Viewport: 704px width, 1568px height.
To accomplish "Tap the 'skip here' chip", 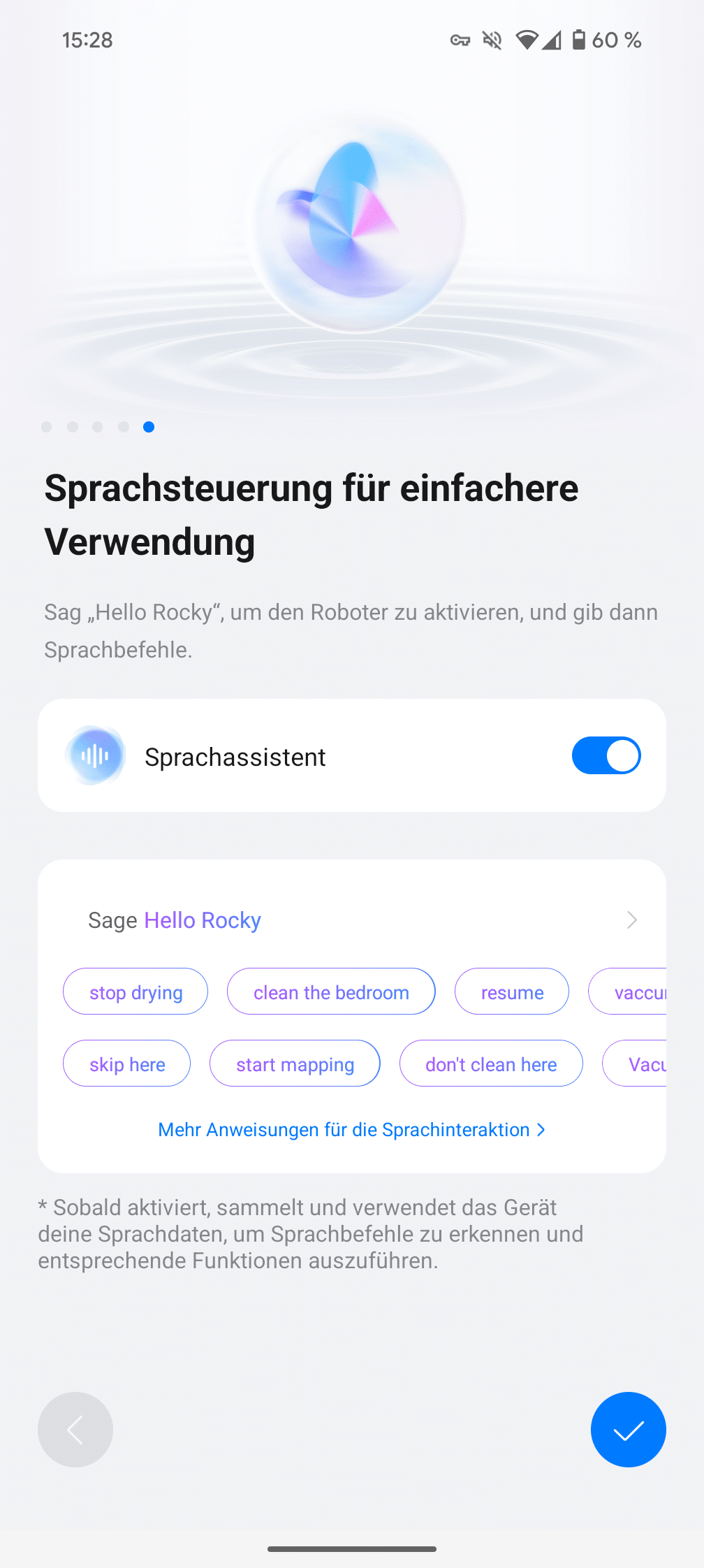I will point(127,1064).
